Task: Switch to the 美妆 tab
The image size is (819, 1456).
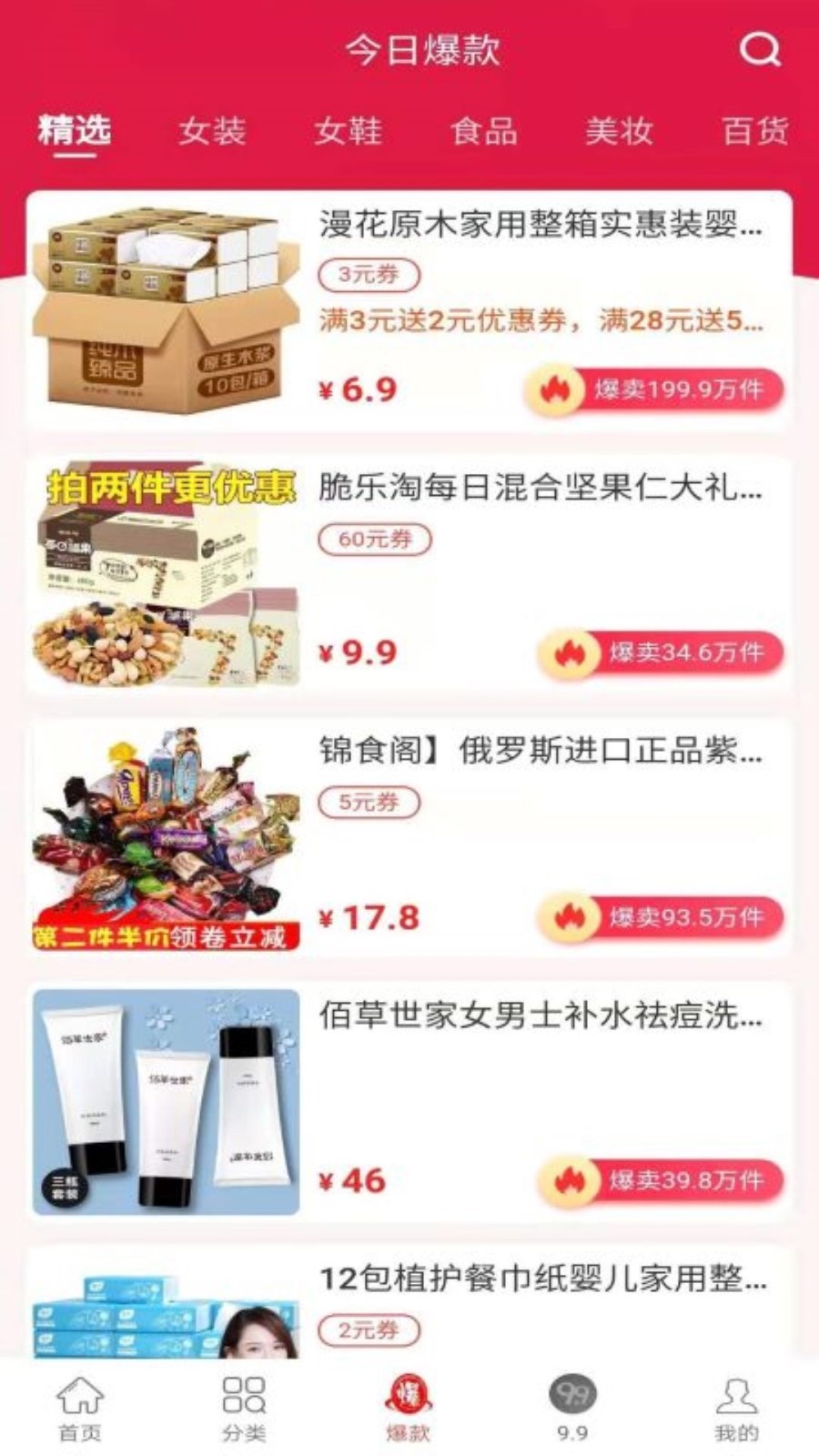Action: [619, 131]
